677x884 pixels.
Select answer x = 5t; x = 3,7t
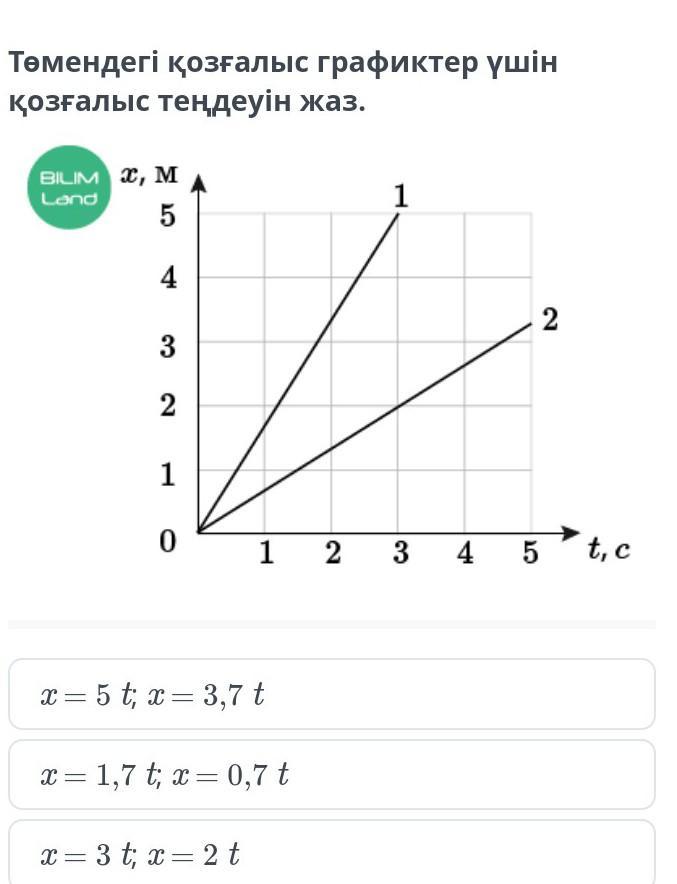click(331, 694)
